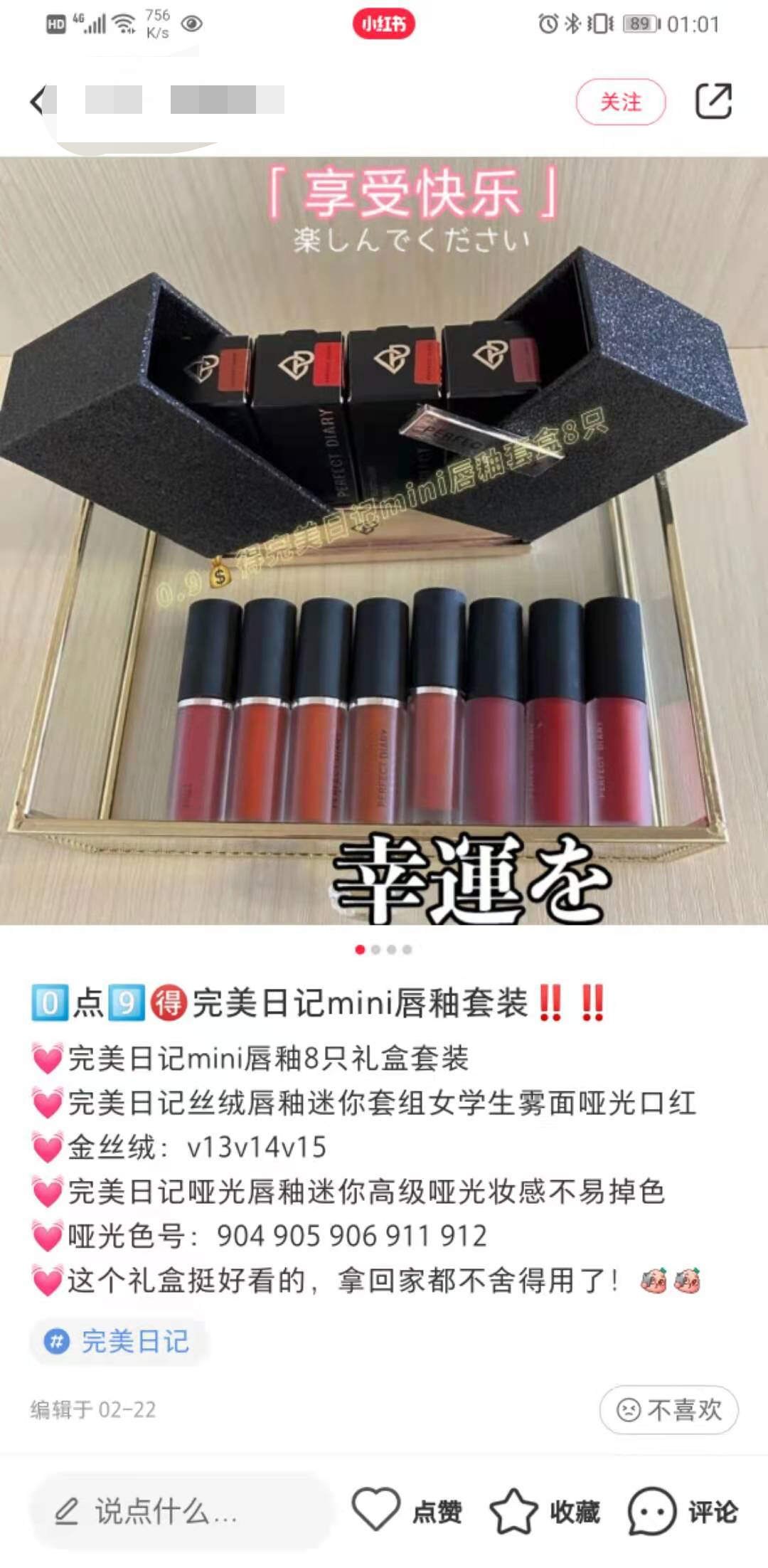Follow the author with 关注 button
This screenshot has height=1568, width=768.
click(621, 102)
